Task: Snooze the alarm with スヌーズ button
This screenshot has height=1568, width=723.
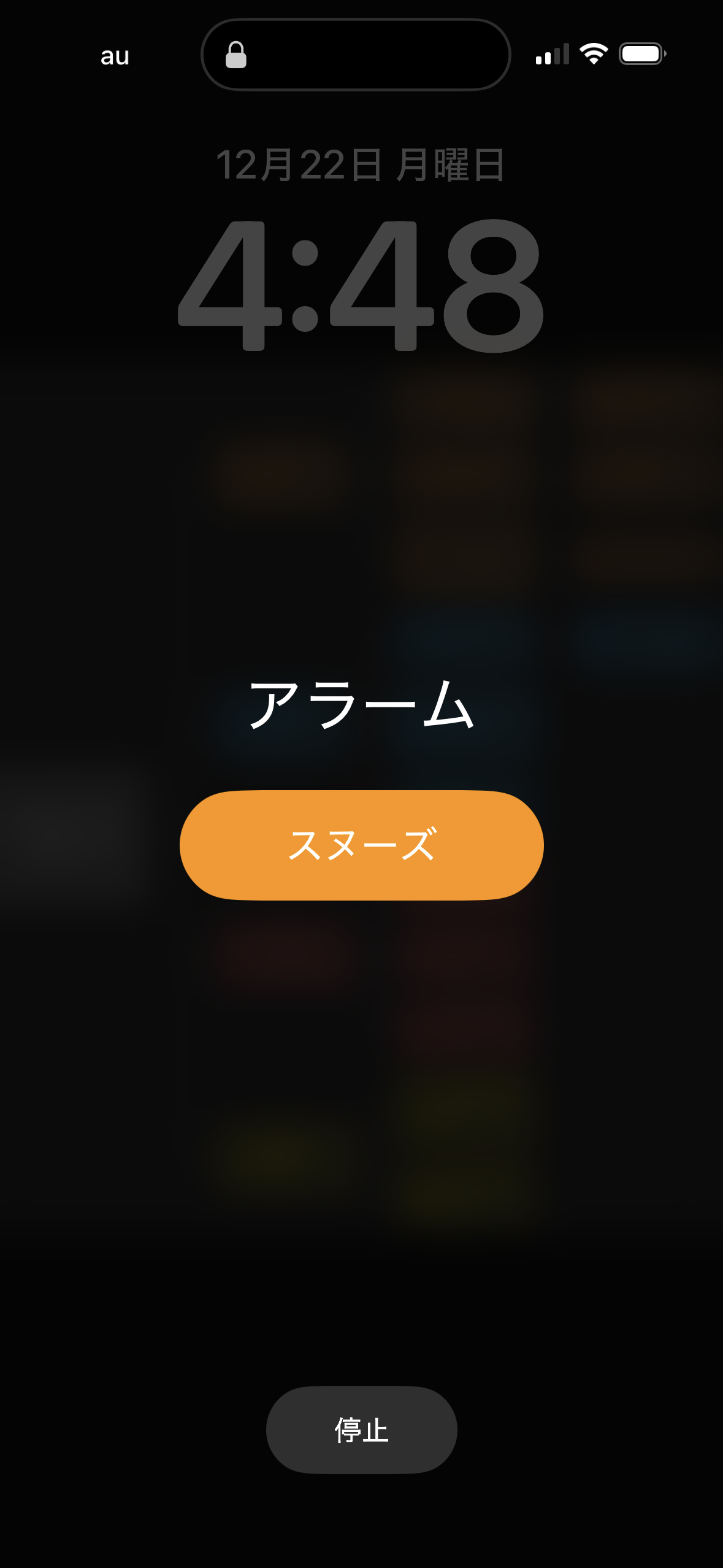Action: [361, 845]
